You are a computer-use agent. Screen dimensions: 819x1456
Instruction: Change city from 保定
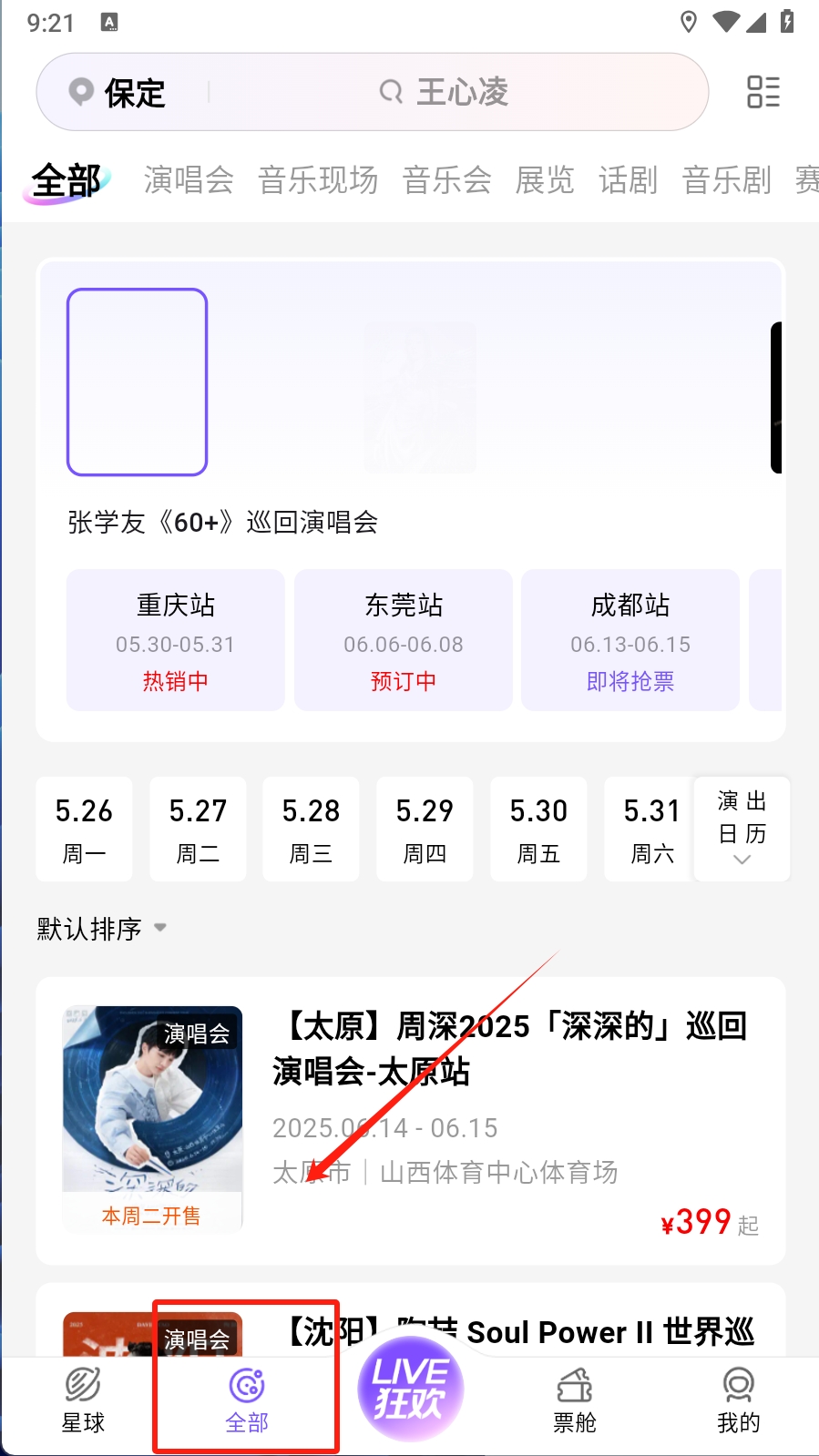tap(118, 93)
